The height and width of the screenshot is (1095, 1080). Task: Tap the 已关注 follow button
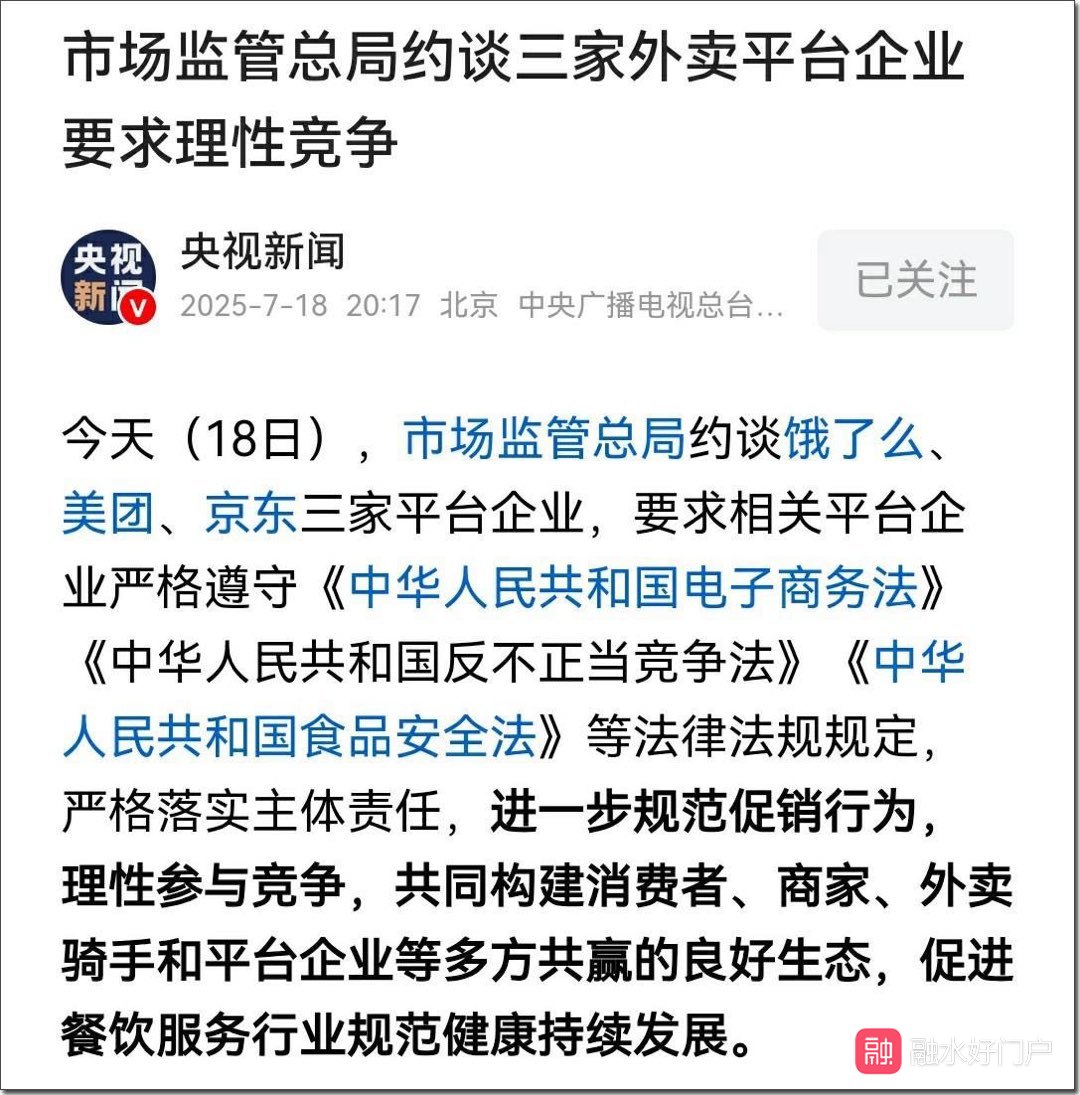tap(915, 280)
